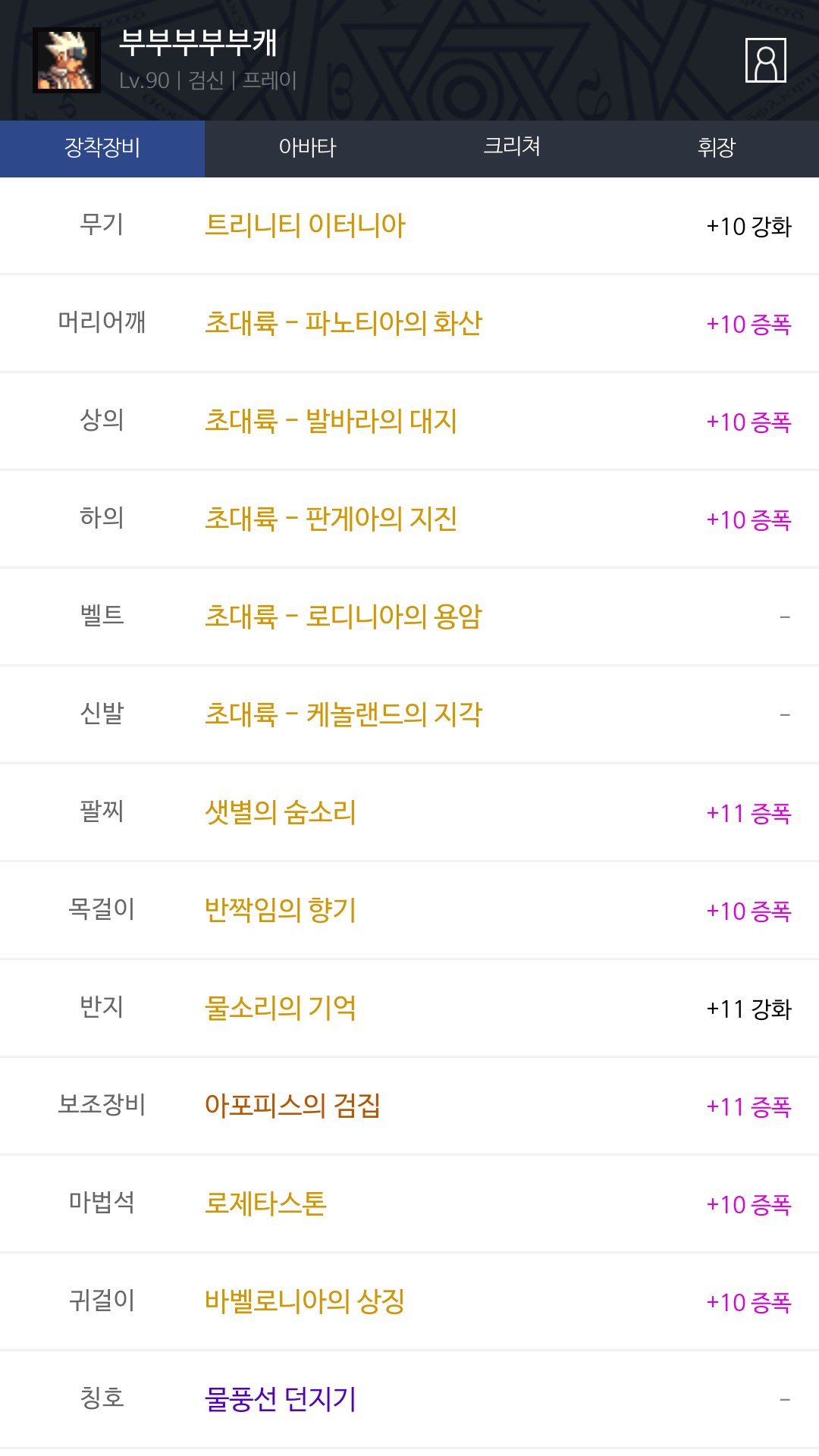Viewport: 819px width, 1456px height.
Task: View earring item 바벨로니아의 상징
Action: click(x=305, y=1301)
